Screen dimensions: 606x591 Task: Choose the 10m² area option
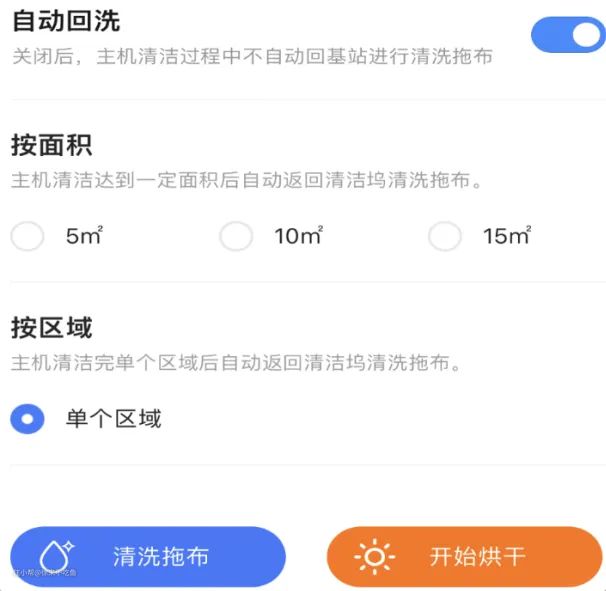click(x=236, y=237)
